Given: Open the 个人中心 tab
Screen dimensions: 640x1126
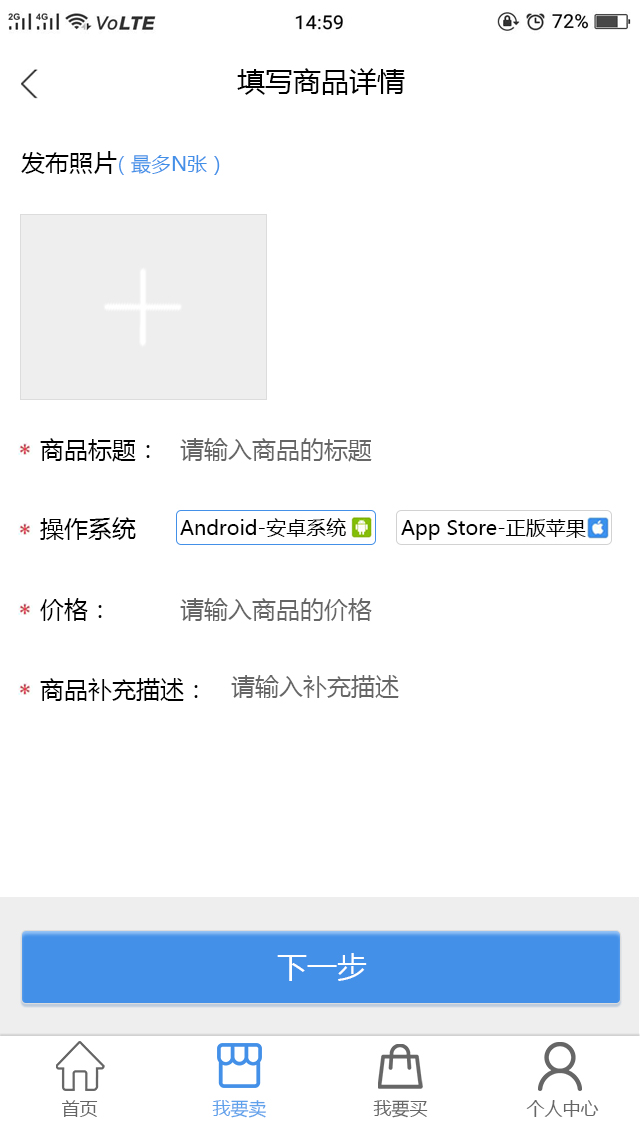Looking at the screenshot, I should point(561,1080).
